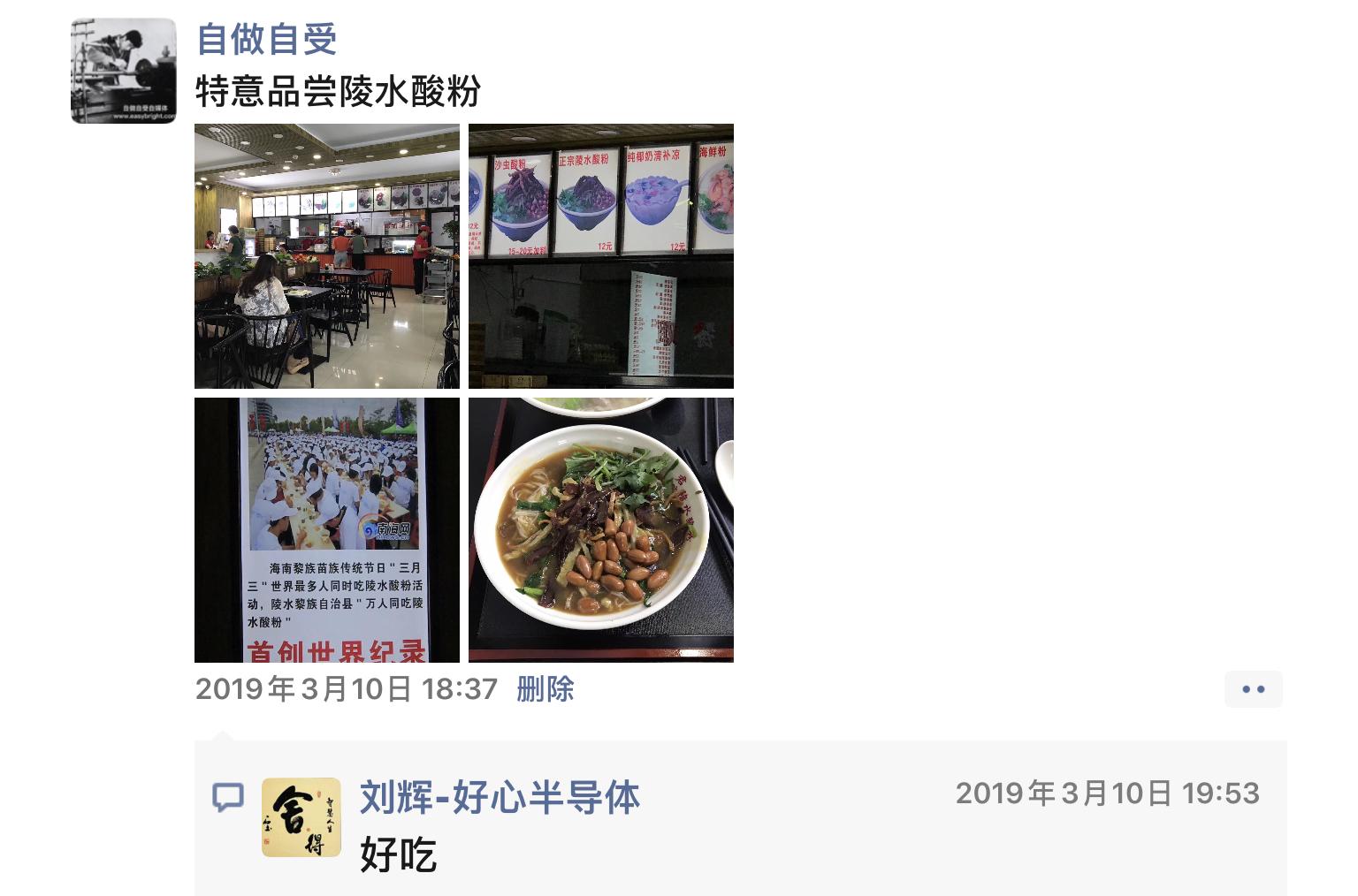Reply to the 好吃 comment
The width and height of the screenshot is (1358, 896).
click(x=399, y=855)
